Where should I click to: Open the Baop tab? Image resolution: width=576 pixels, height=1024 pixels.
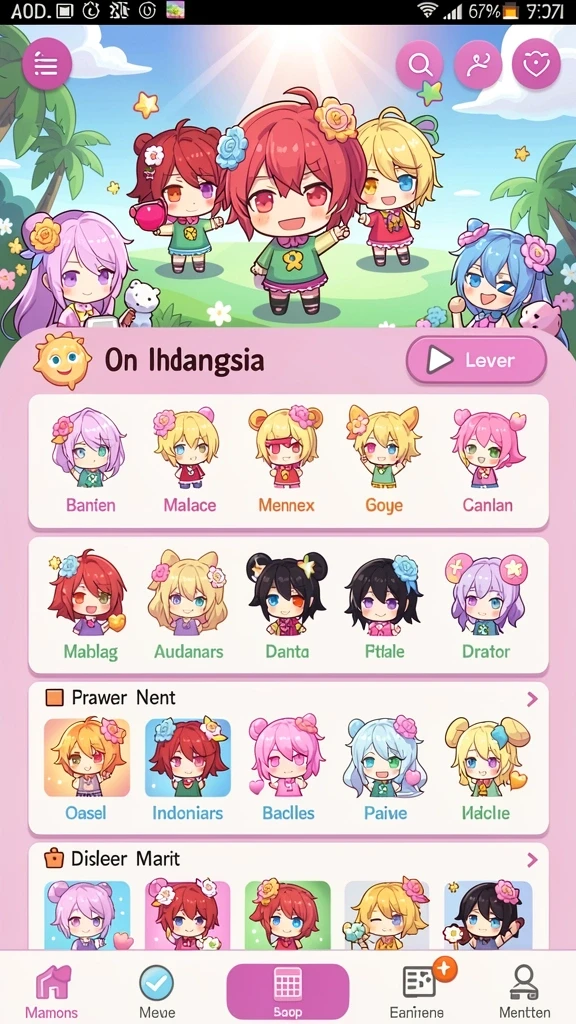(x=287, y=991)
